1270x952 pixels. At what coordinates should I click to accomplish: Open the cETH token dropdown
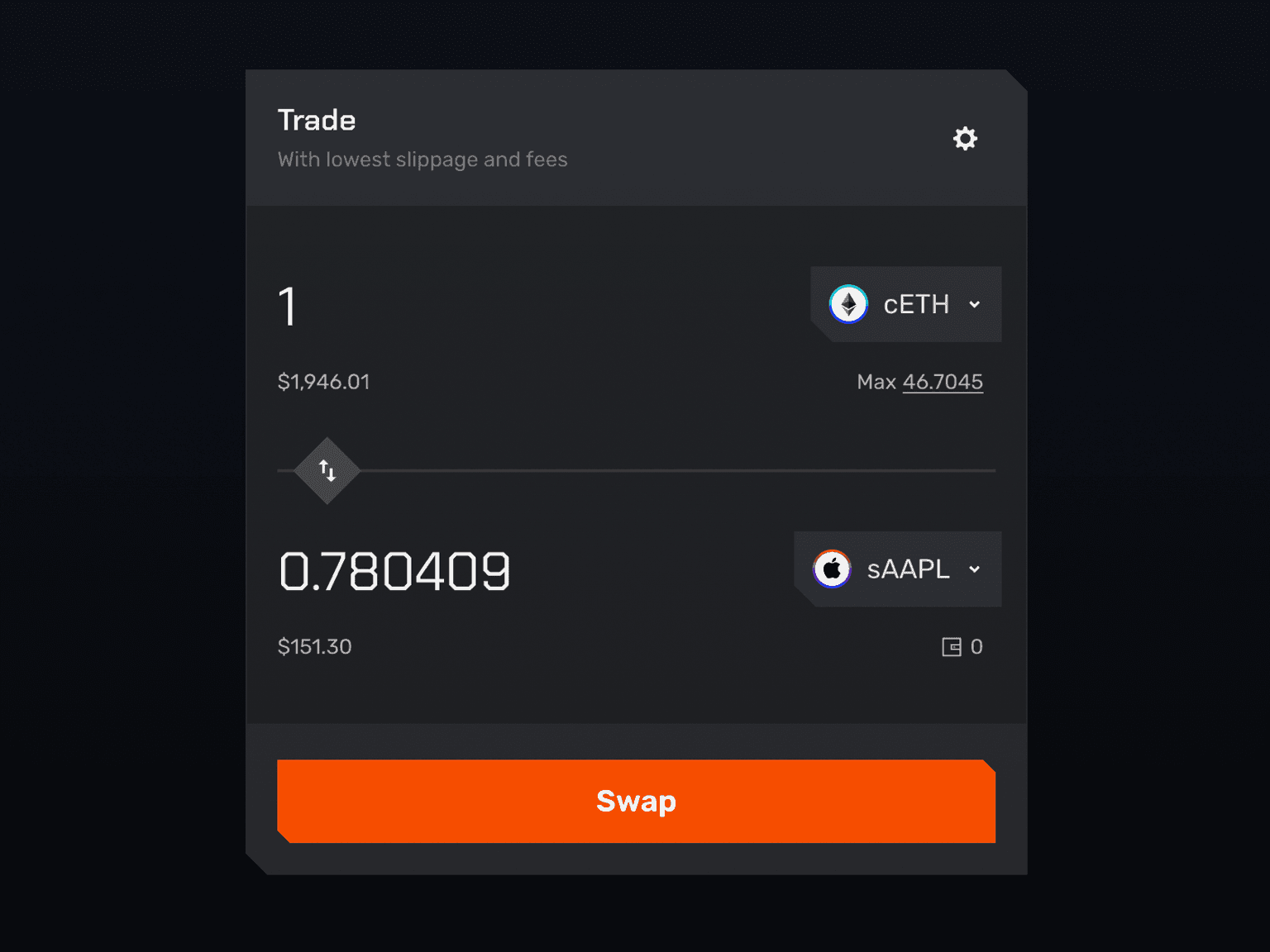907,304
